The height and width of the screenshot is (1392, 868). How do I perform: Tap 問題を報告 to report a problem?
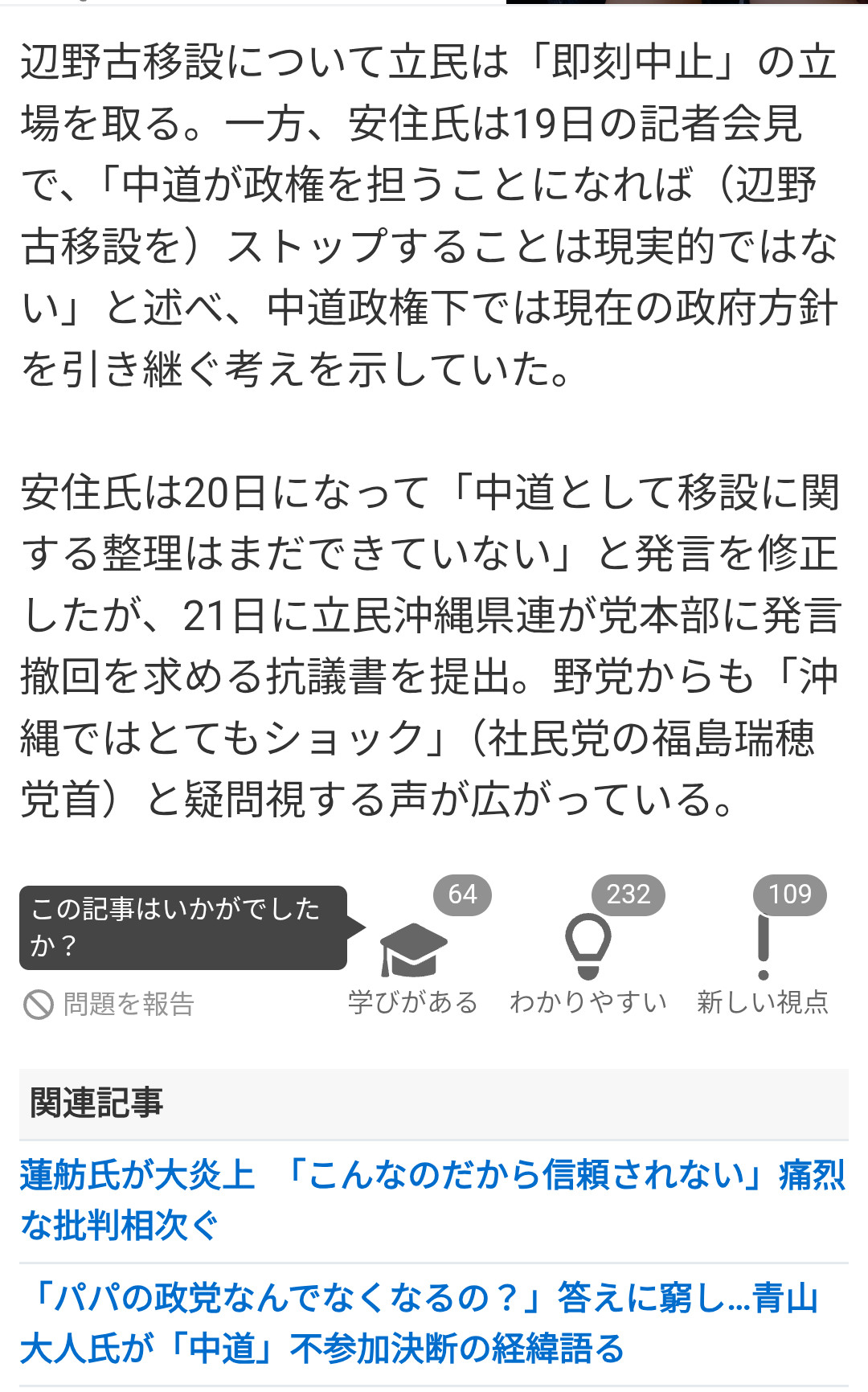point(110,1004)
